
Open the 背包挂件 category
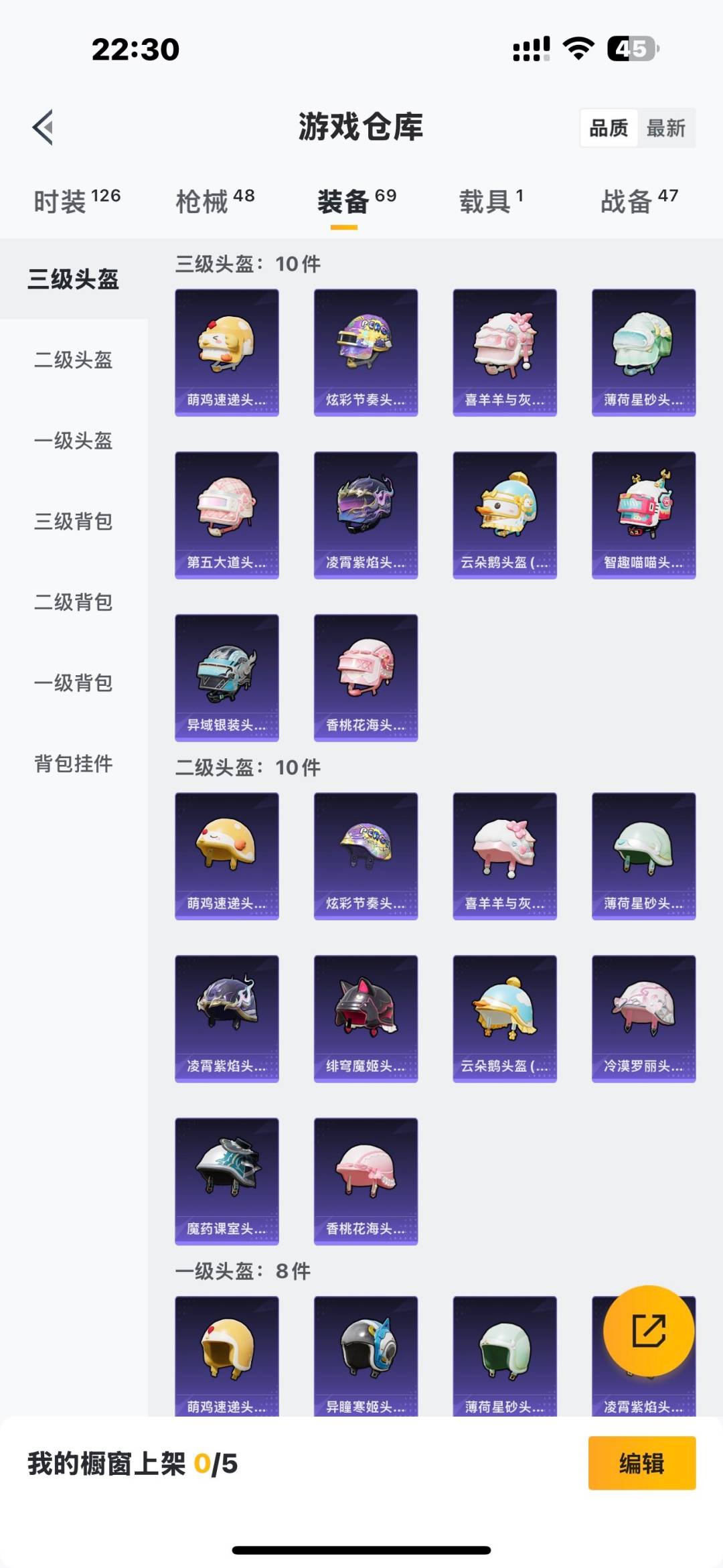[74, 764]
